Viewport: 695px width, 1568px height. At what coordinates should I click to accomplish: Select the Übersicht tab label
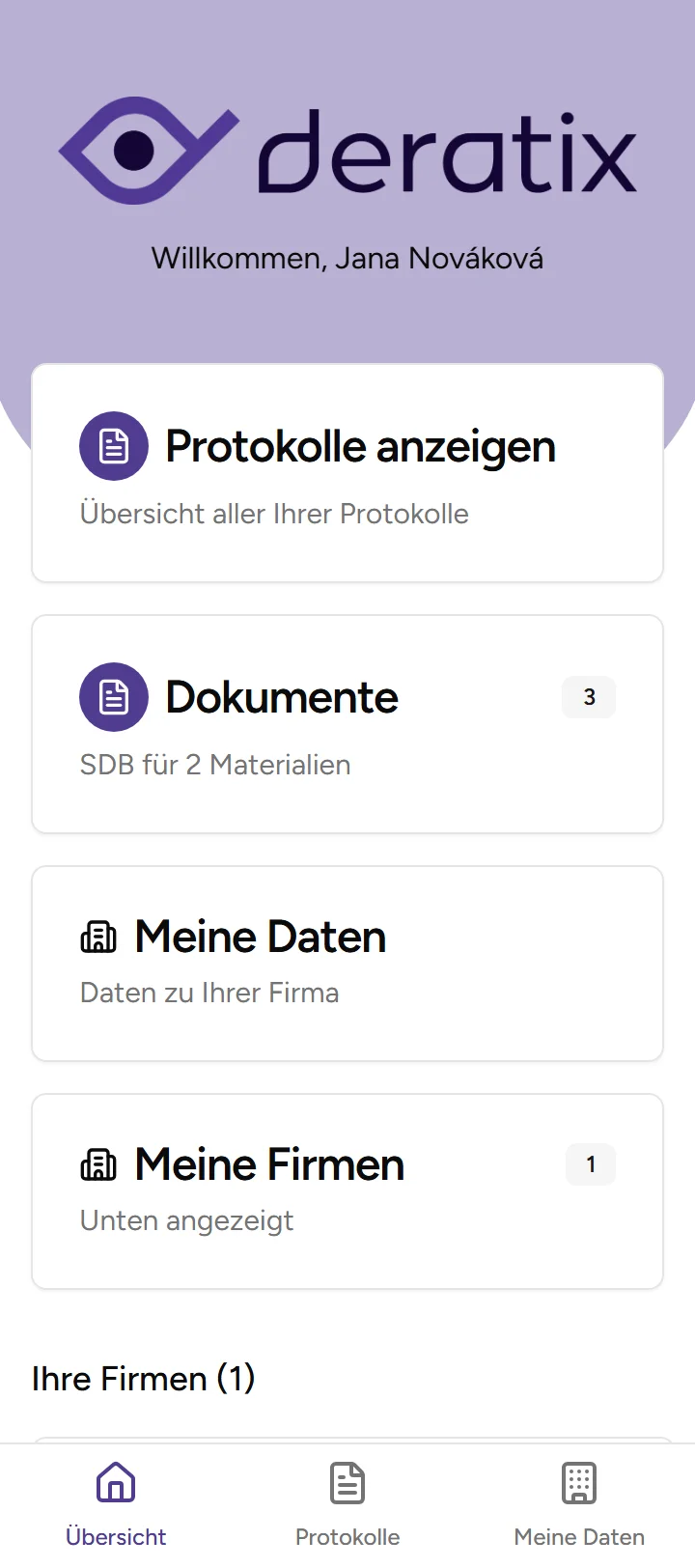tap(115, 1535)
